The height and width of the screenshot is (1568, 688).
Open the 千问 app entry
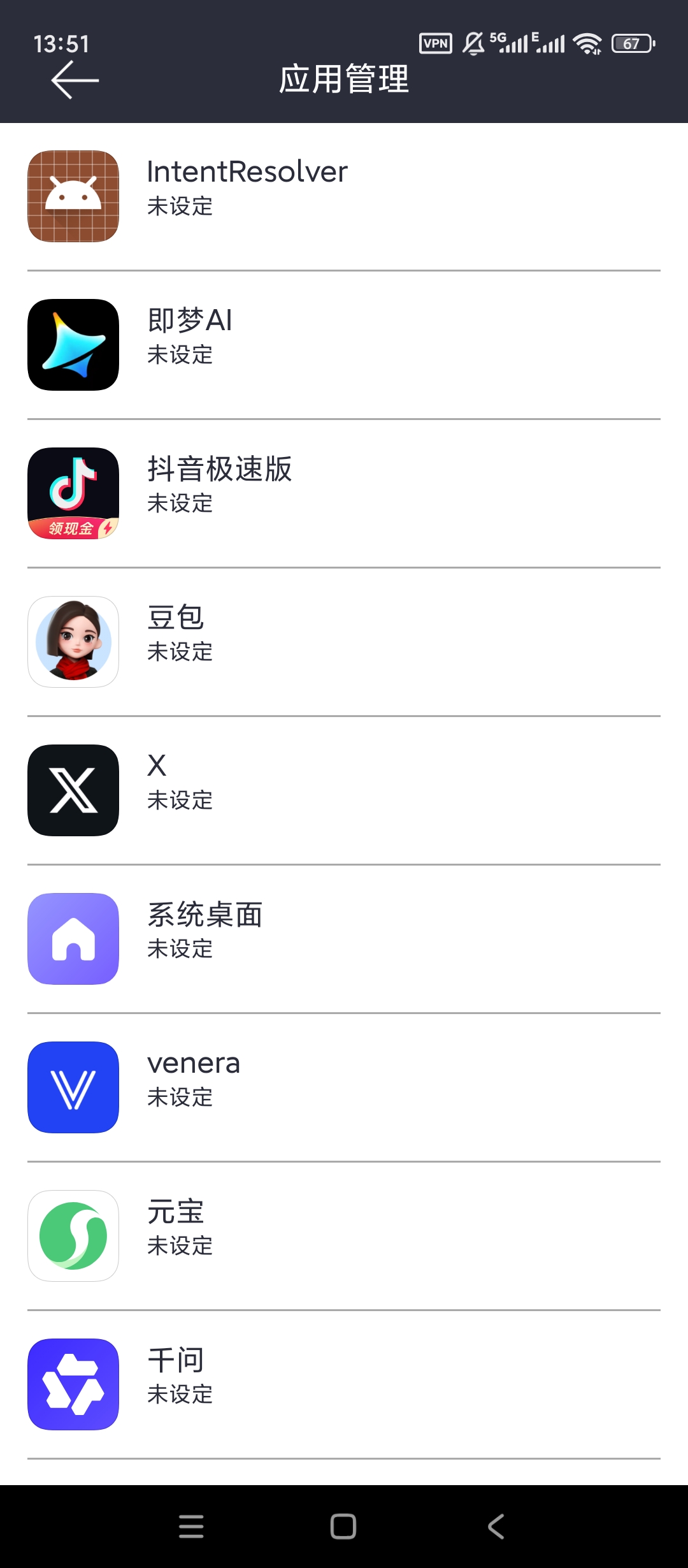coord(344,1384)
